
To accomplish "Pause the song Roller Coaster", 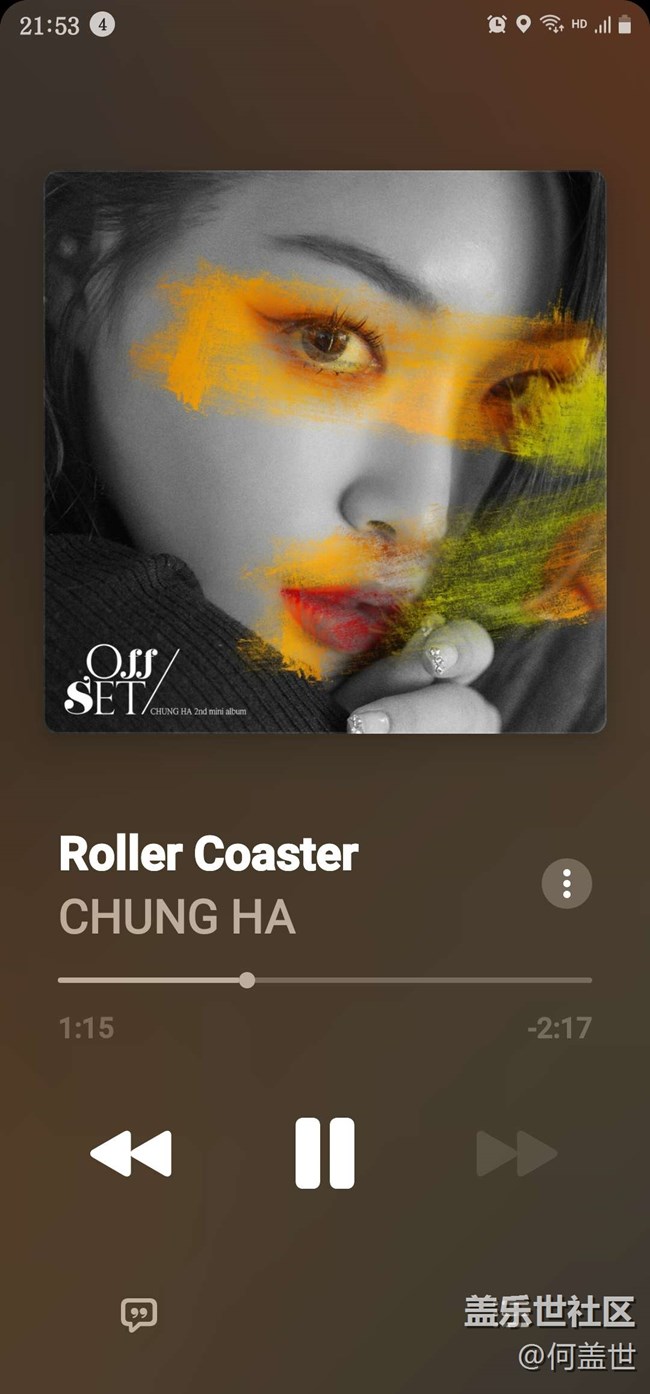I will tap(325, 1153).
